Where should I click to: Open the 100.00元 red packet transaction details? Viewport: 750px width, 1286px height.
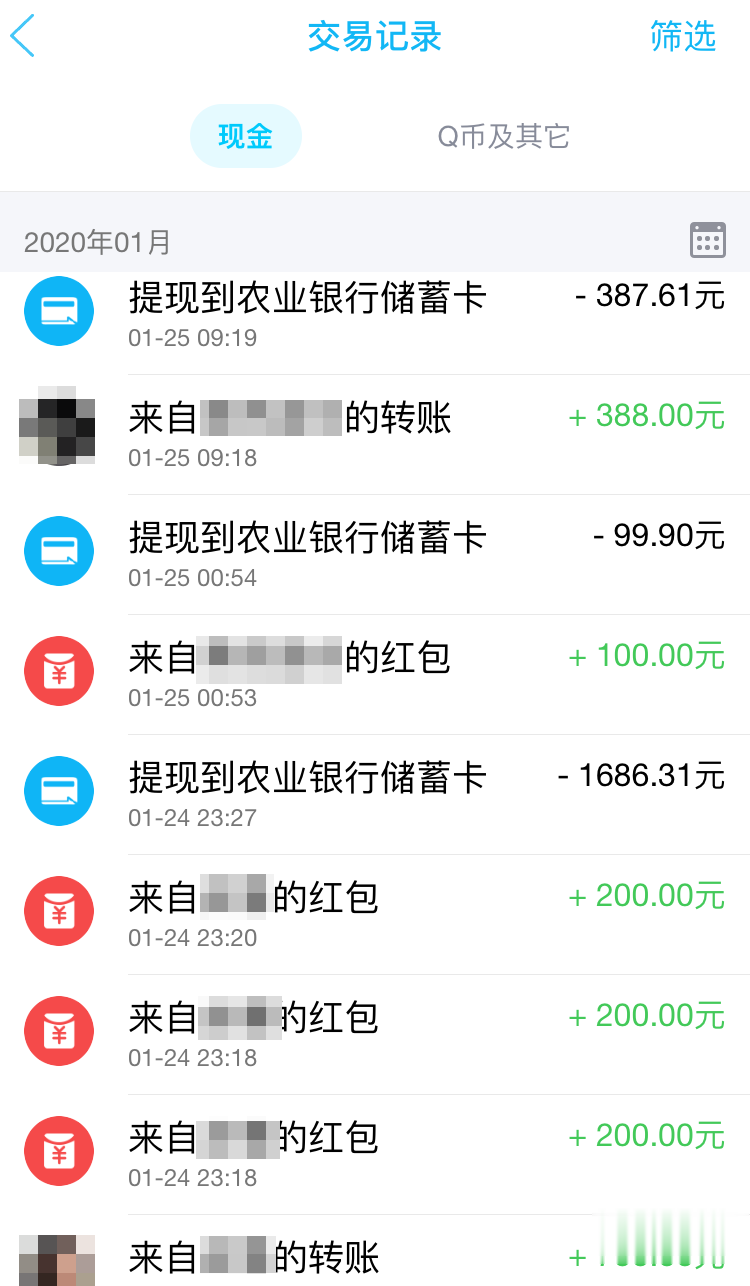click(400, 671)
